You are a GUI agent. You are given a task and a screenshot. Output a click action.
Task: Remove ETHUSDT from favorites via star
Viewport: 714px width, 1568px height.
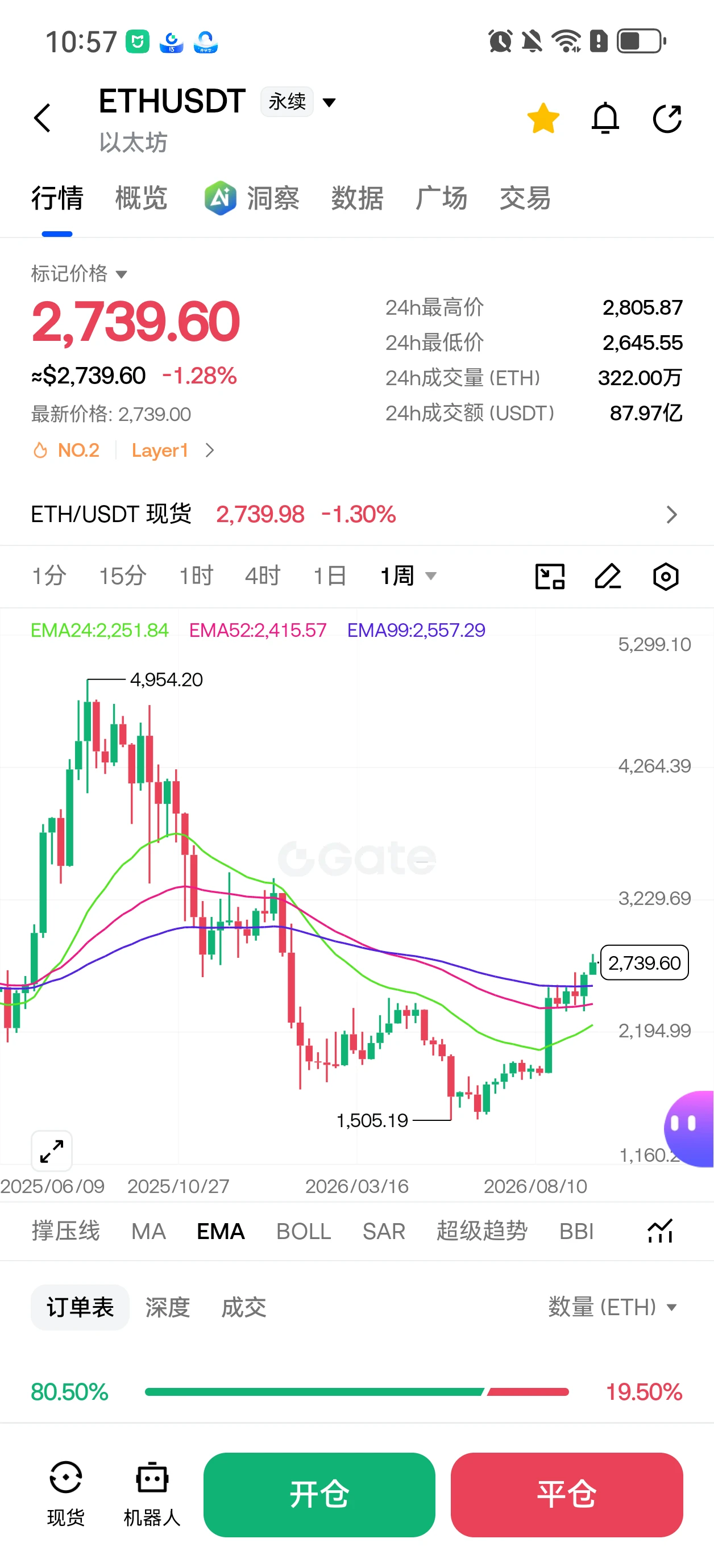tap(543, 118)
